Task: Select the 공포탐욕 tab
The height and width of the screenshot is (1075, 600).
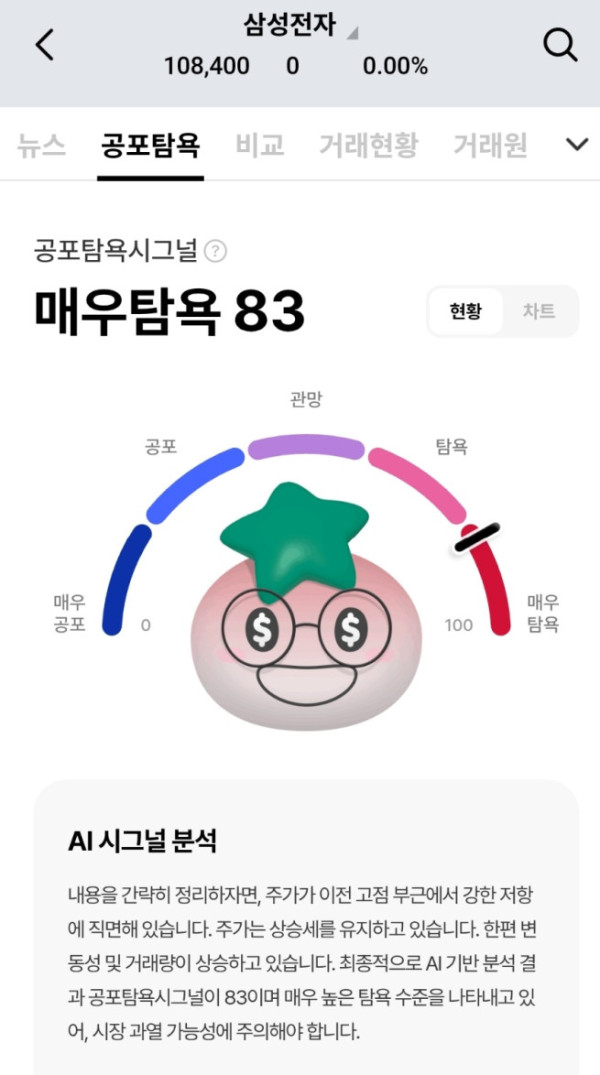Action: pyautogui.click(x=150, y=145)
